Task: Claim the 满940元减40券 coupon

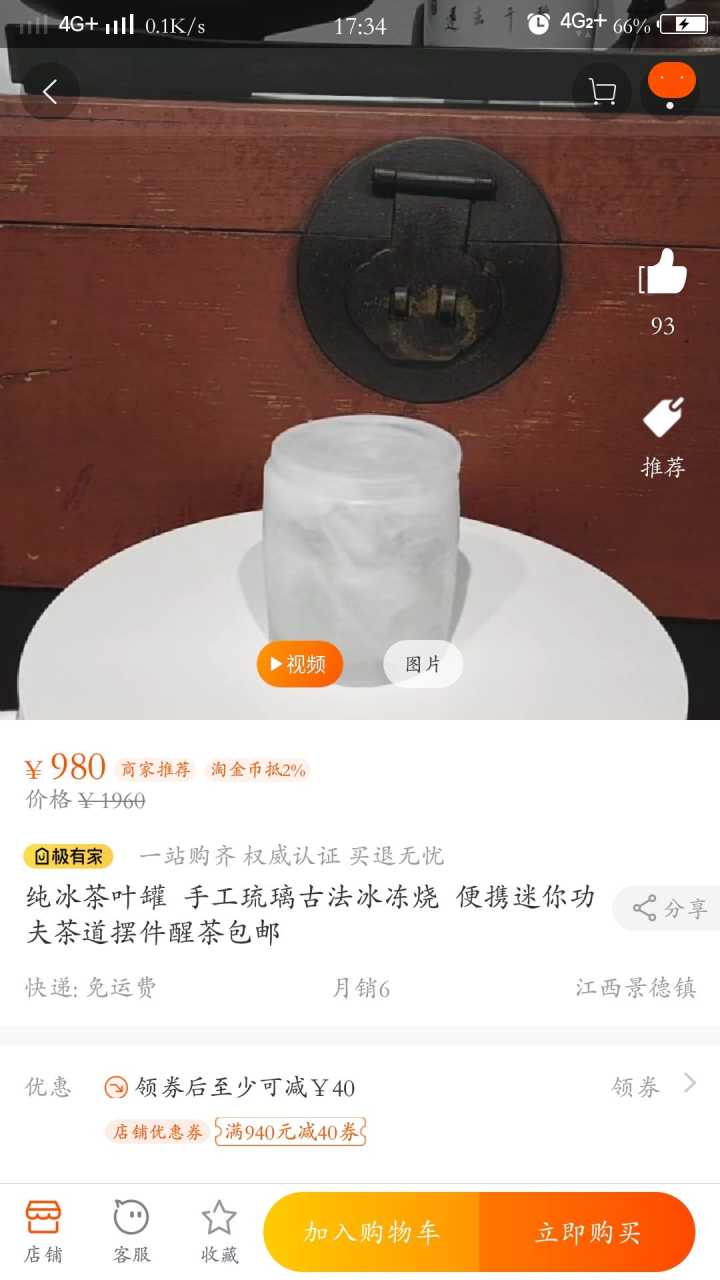Action: tap(290, 1132)
